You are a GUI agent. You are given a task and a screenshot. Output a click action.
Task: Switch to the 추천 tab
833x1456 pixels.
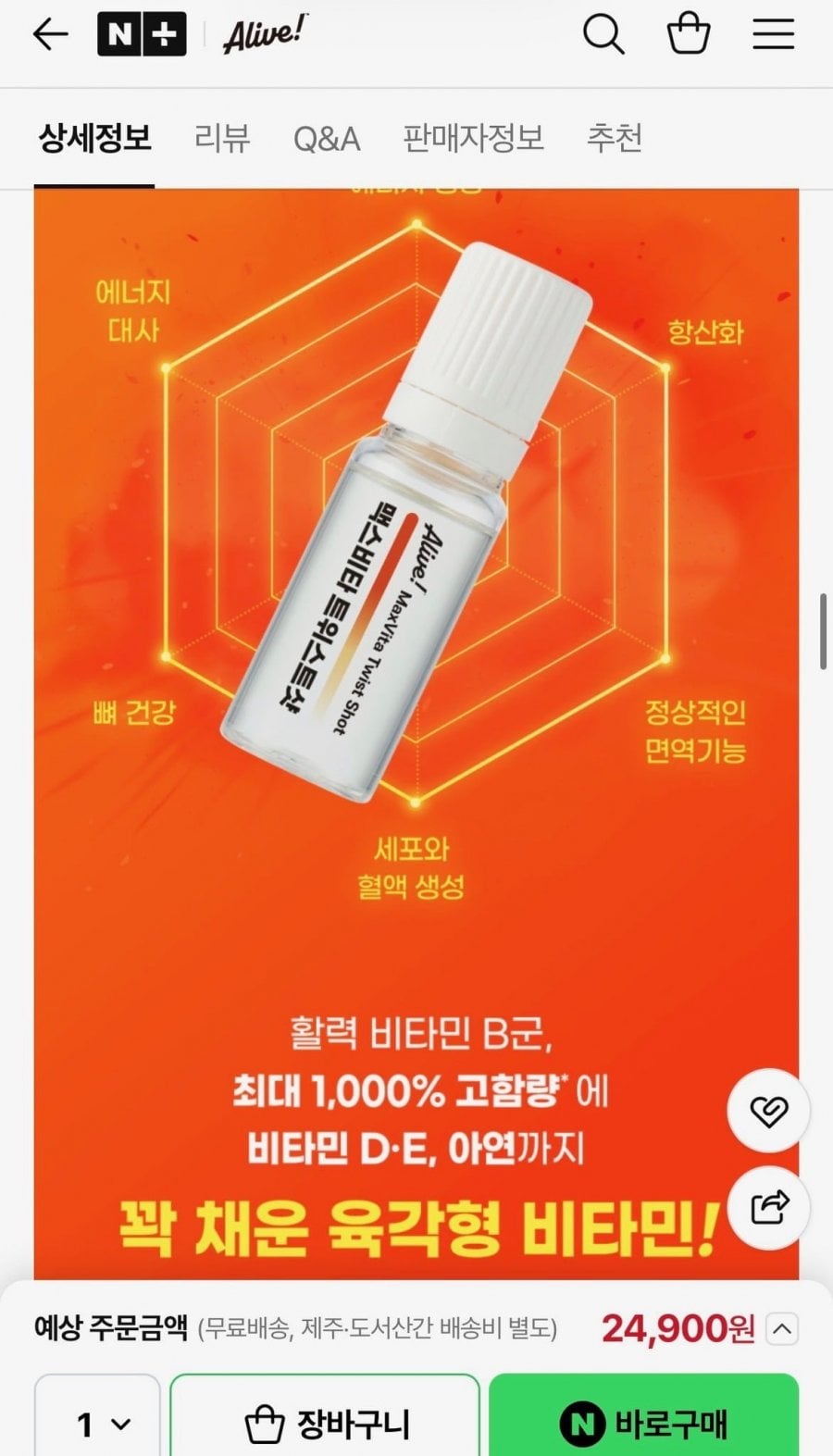pyautogui.click(x=614, y=139)
